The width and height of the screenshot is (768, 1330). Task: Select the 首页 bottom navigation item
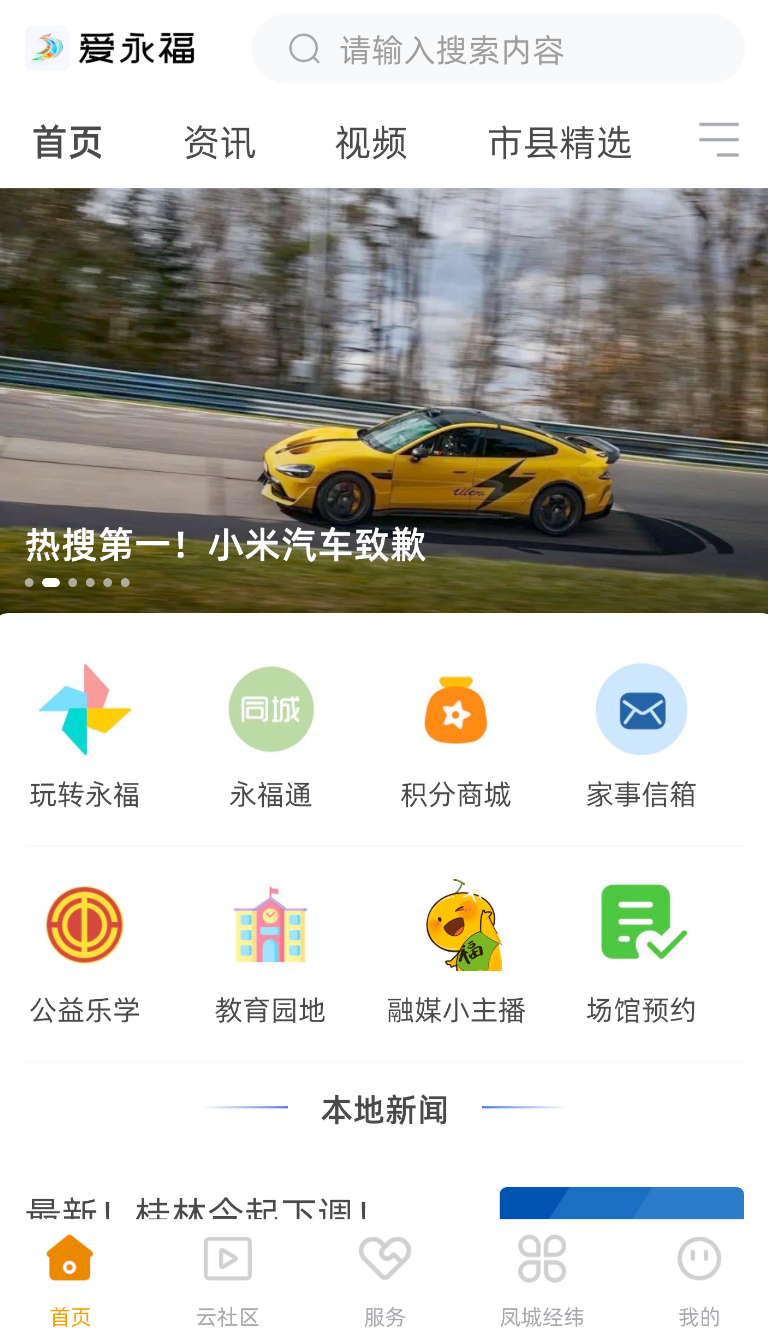pos(70,1281)
